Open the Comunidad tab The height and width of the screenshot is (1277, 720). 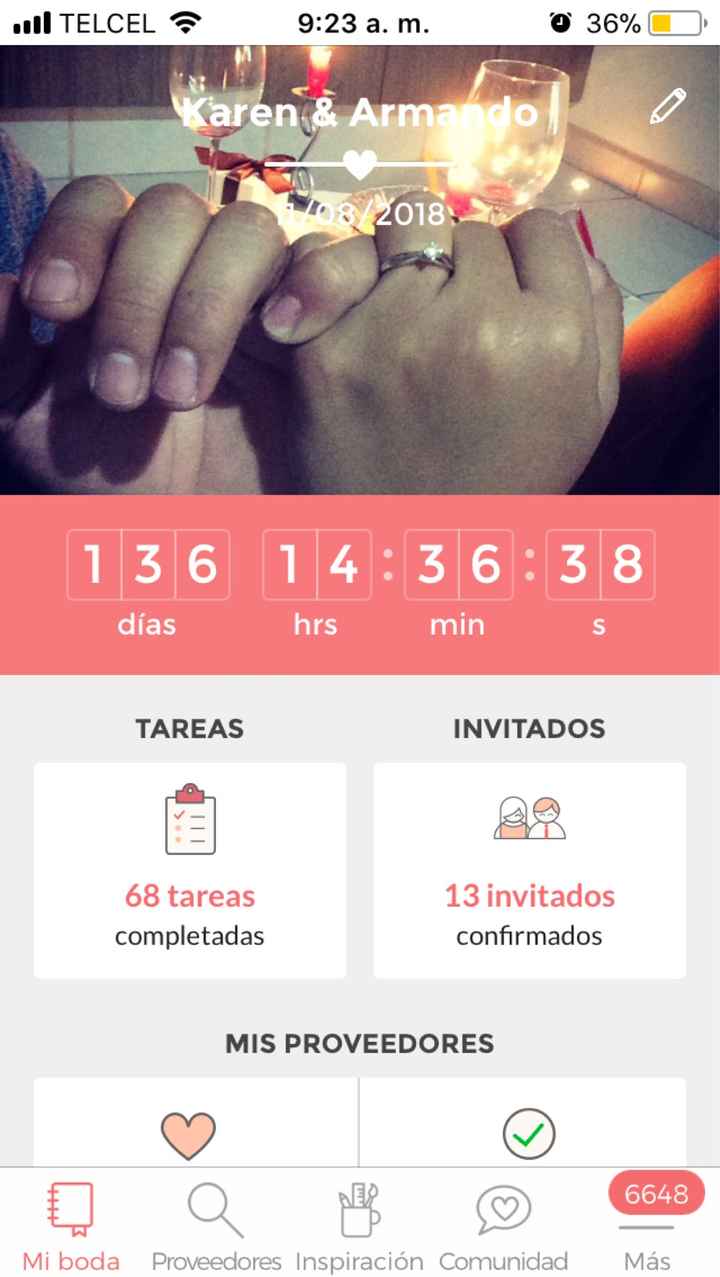pyautogui.click(x=503, y=1225)
